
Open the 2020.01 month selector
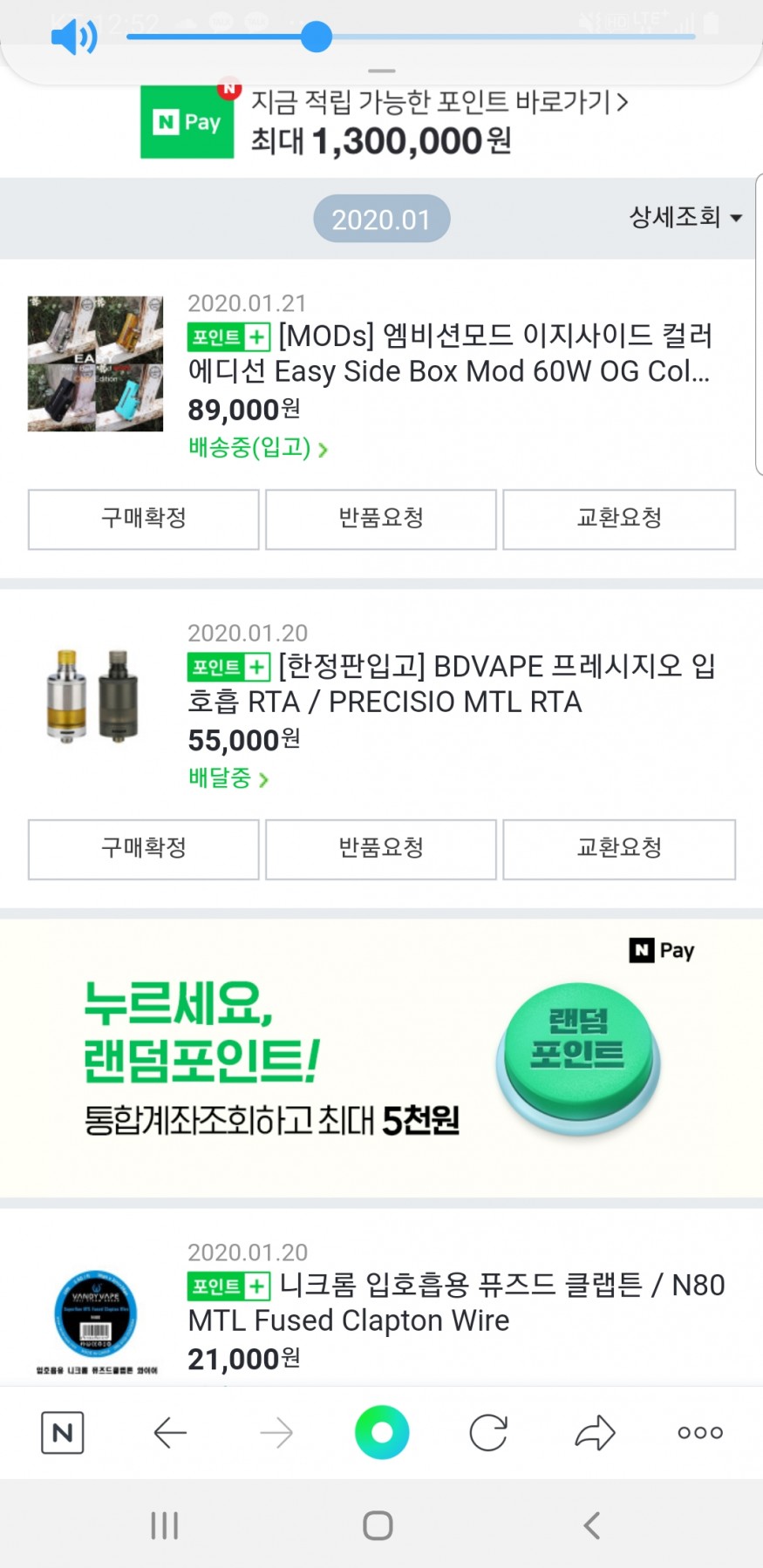click(381, 219)
